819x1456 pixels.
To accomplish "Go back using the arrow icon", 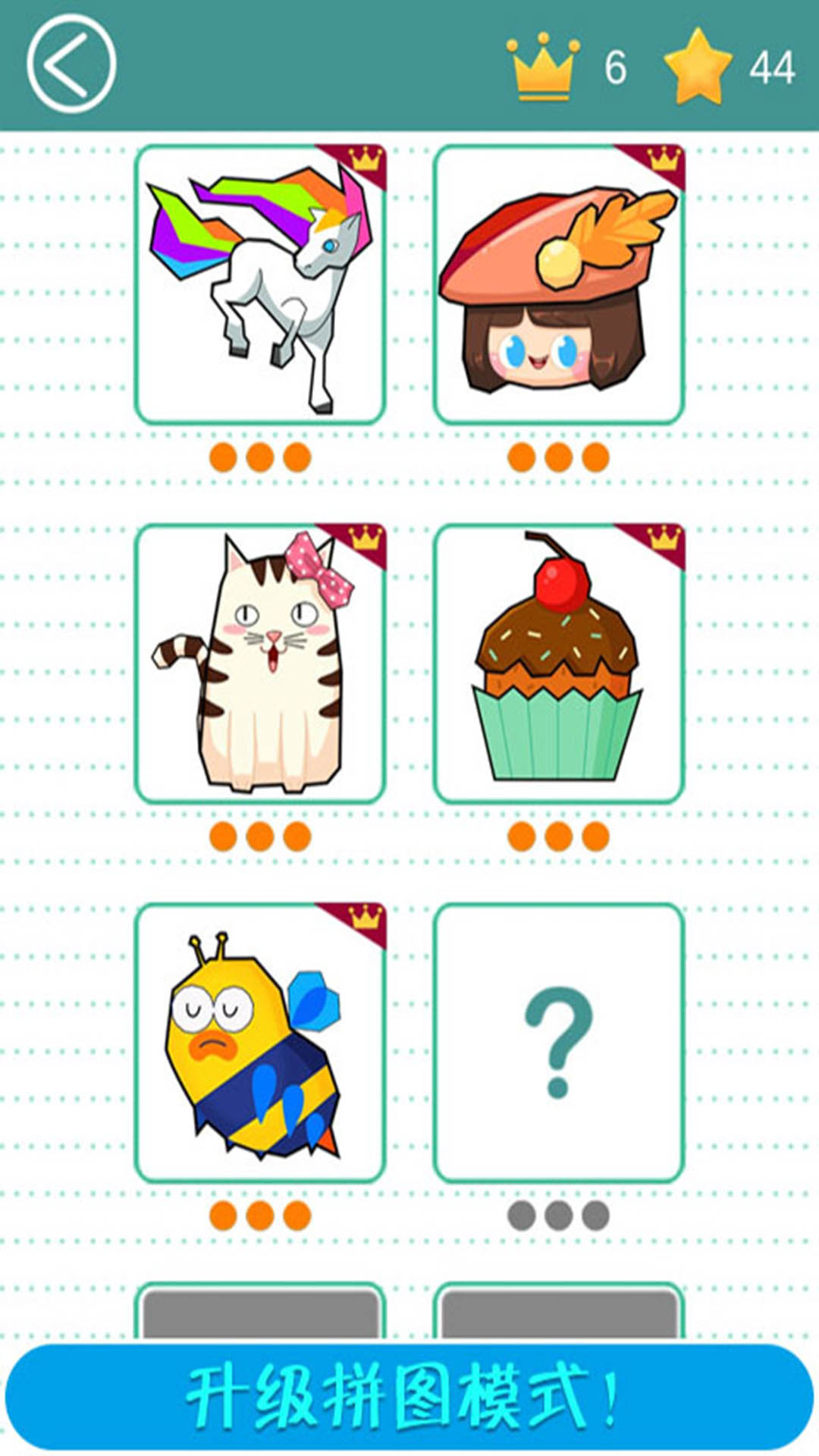I will pyautogui.click(x=71, y=64).
